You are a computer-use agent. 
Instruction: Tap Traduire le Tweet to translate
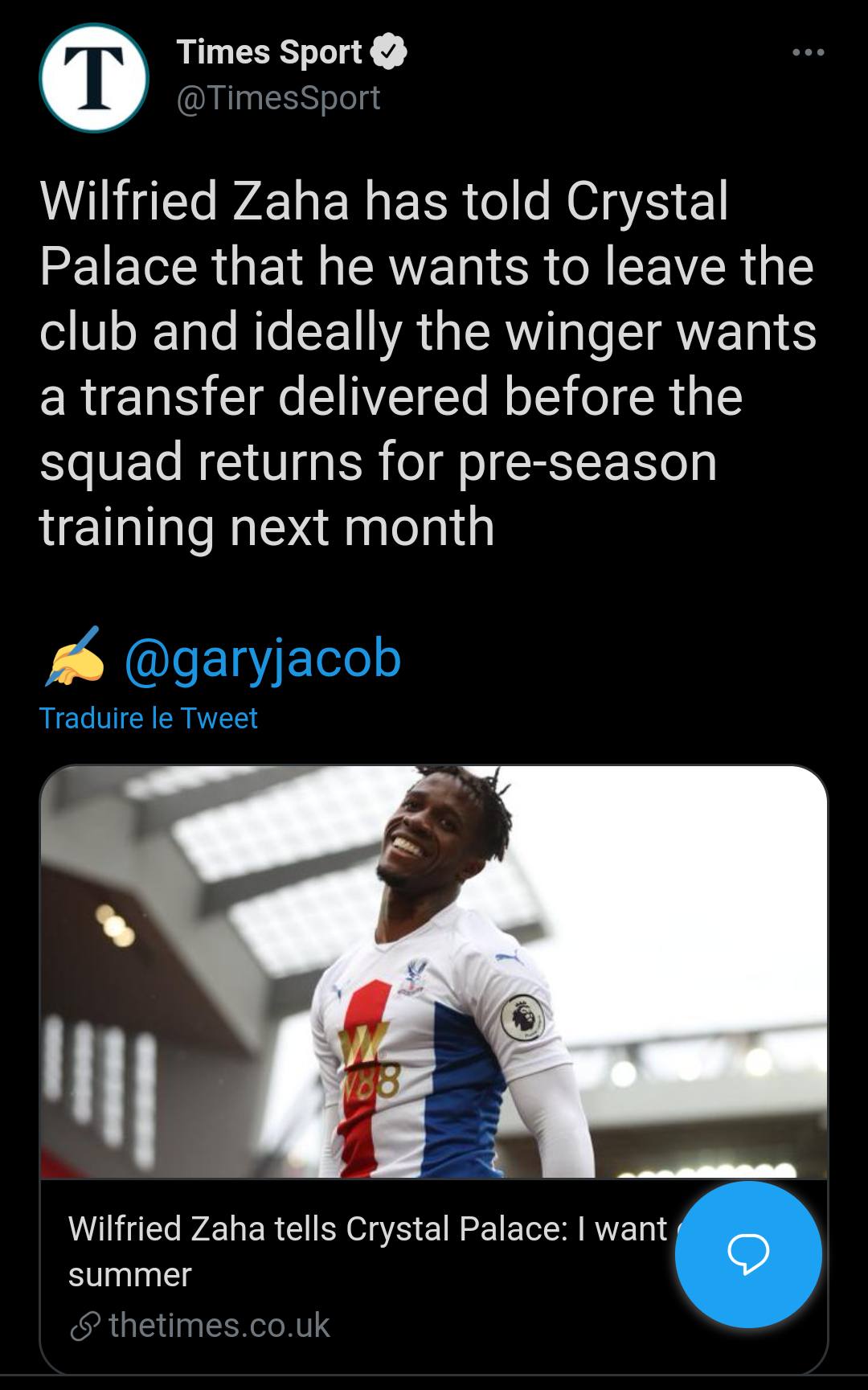tap(149, 718)
